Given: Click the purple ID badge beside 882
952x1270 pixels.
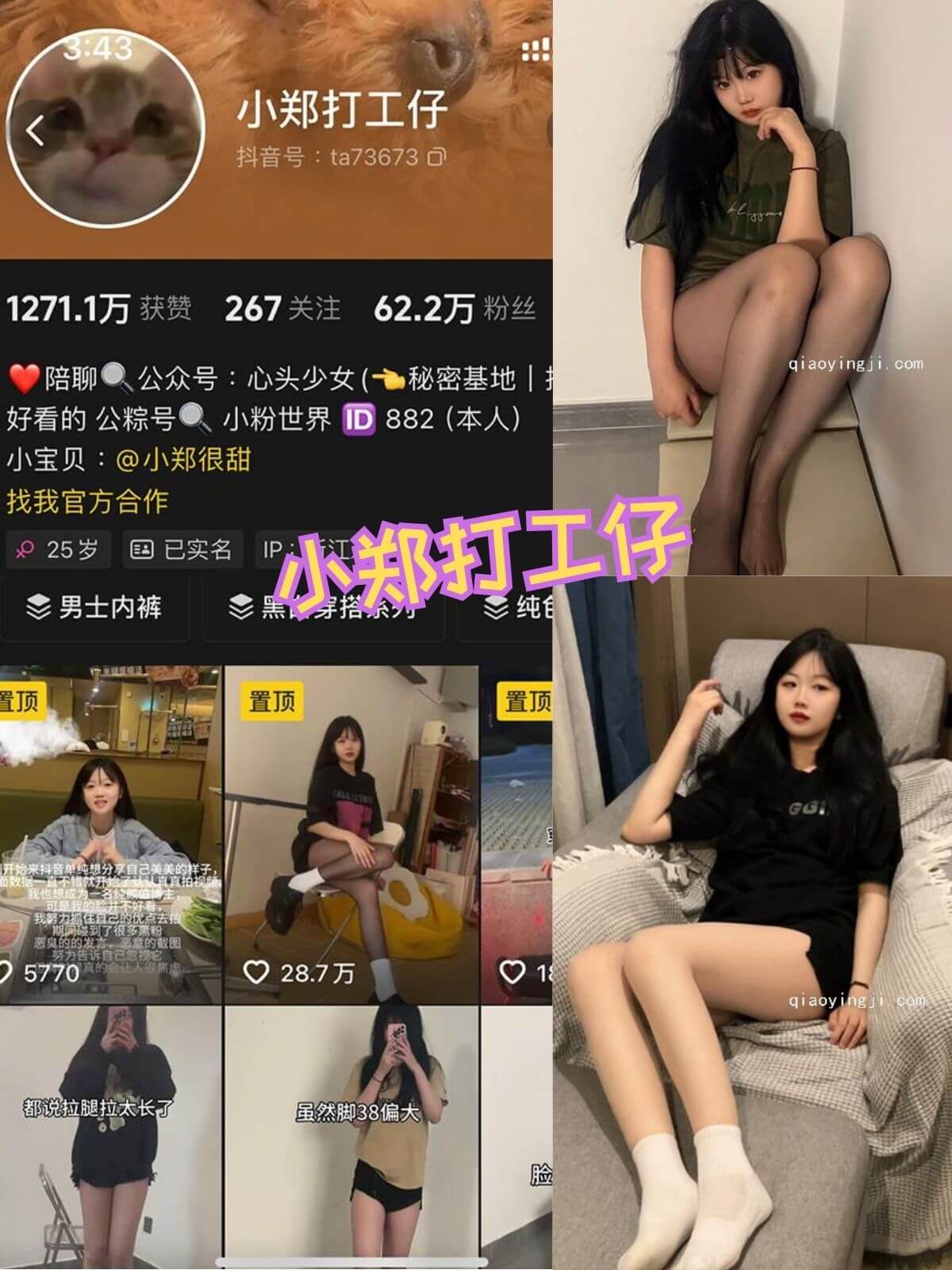Looking at the screenshot, I should [x=359, y=418].
